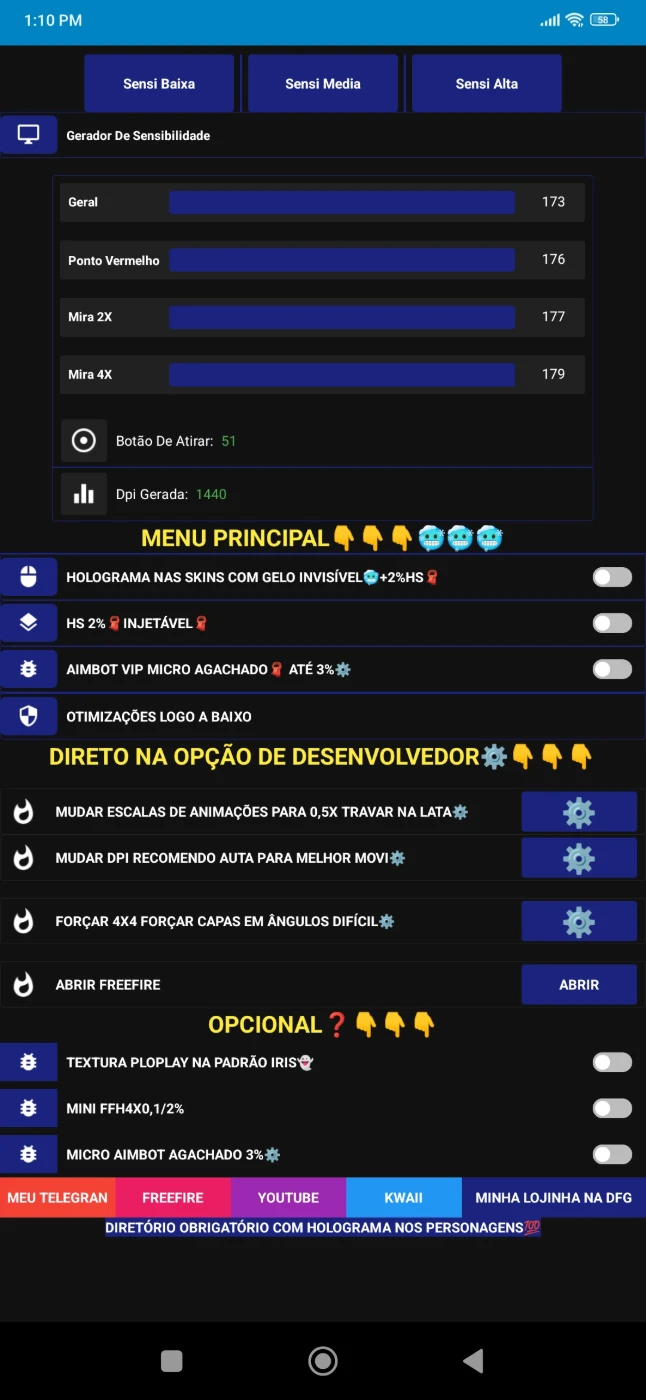Open settings for mudar escalas de animações
Image resolution: width=646 pixels, height=1400 pixels.
click(579, 812)
